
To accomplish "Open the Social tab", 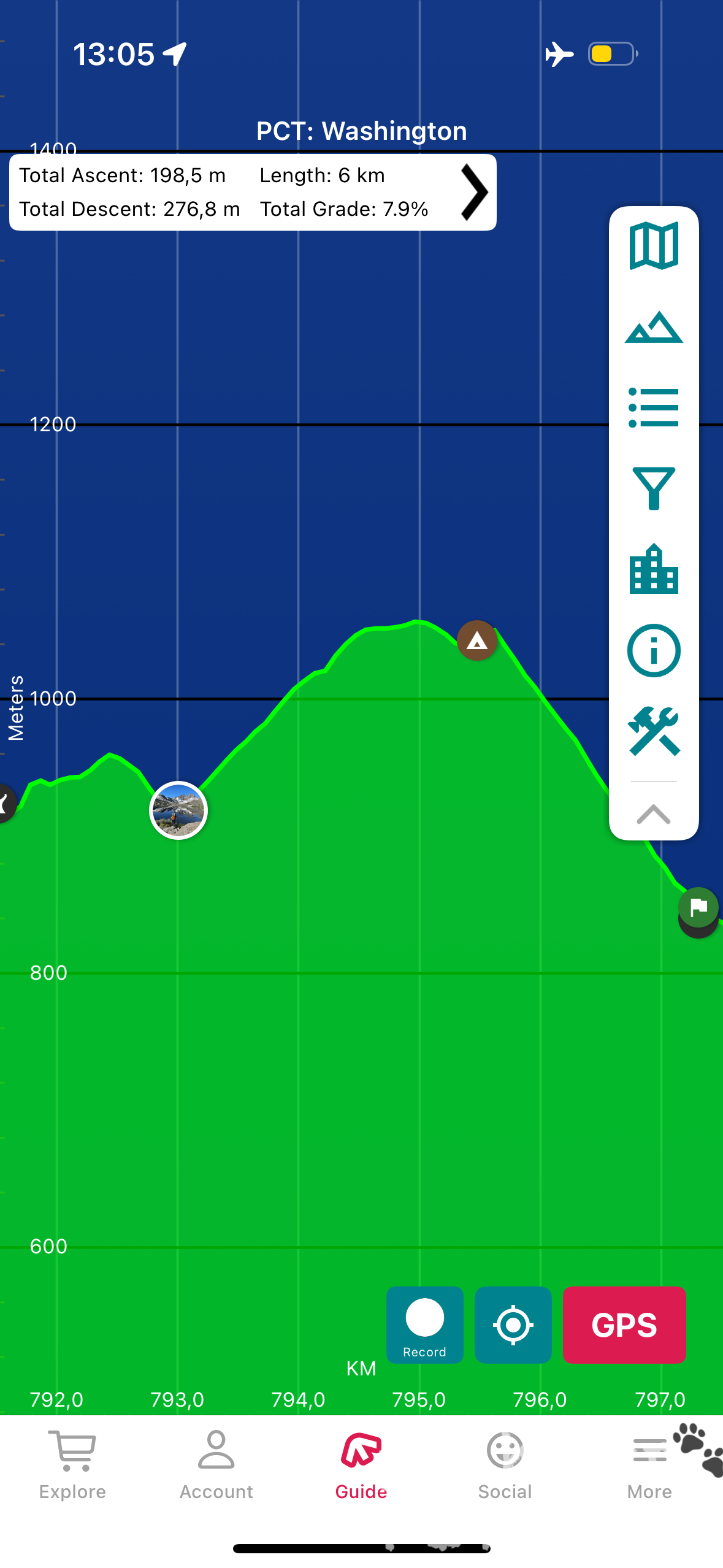I will (x=505, y=1465).
